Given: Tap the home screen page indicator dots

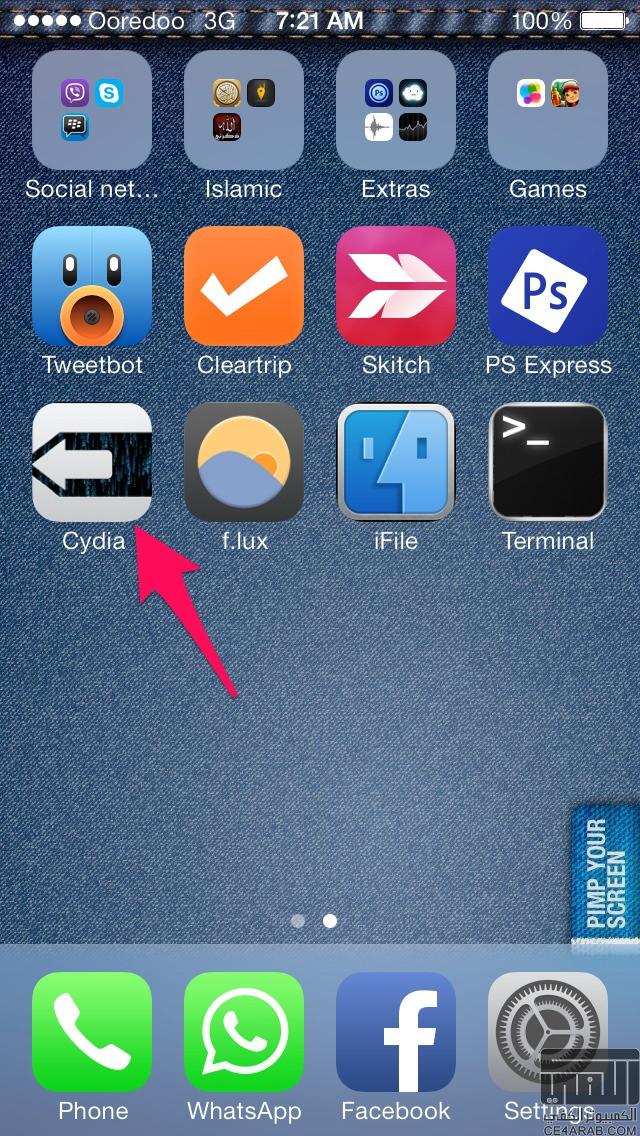Looking at the screenshot, I should (x=314, y=920).
